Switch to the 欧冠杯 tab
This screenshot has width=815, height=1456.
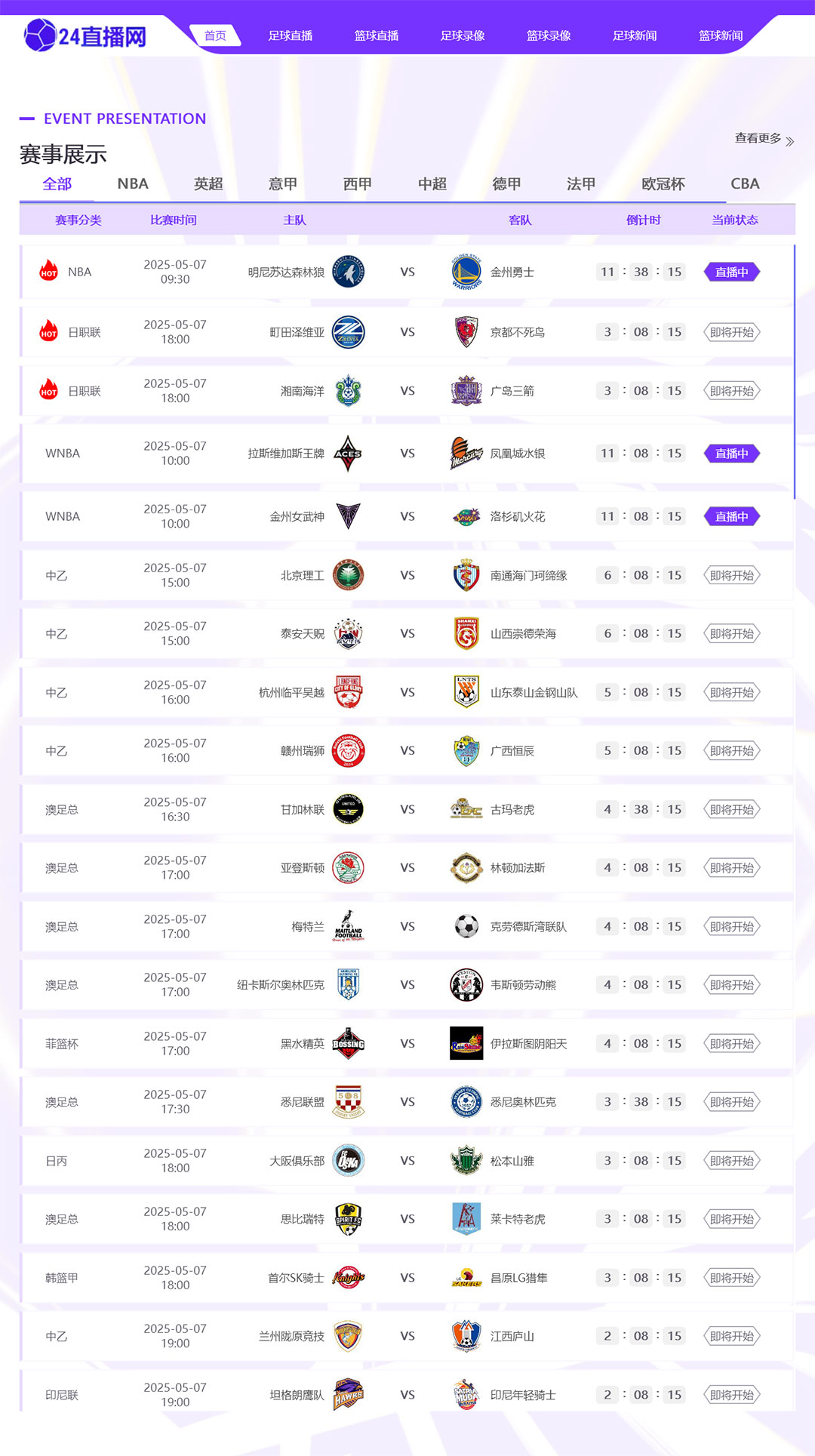[x=663, y=183]
